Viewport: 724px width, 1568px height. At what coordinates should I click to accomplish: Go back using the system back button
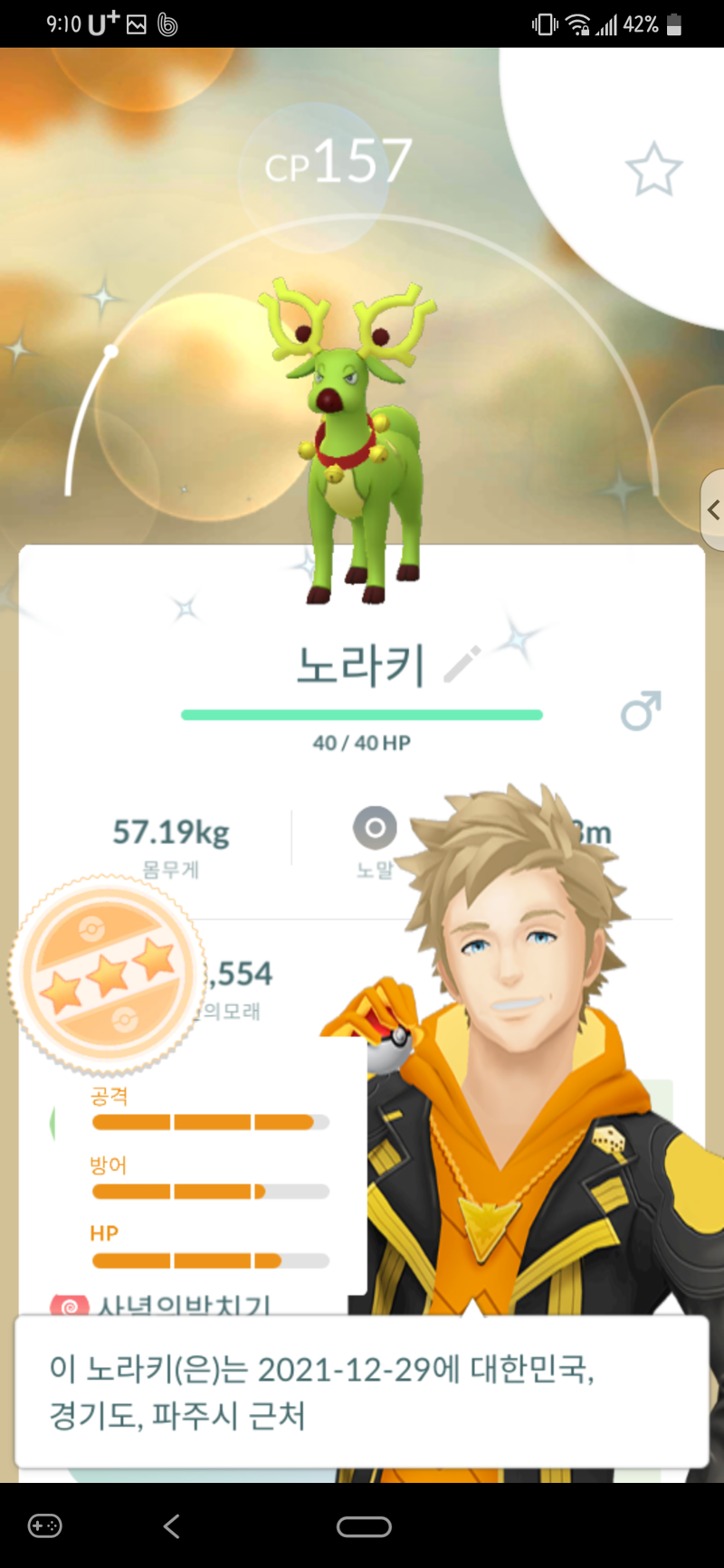pyautogui.click(x=172, y=1526)
